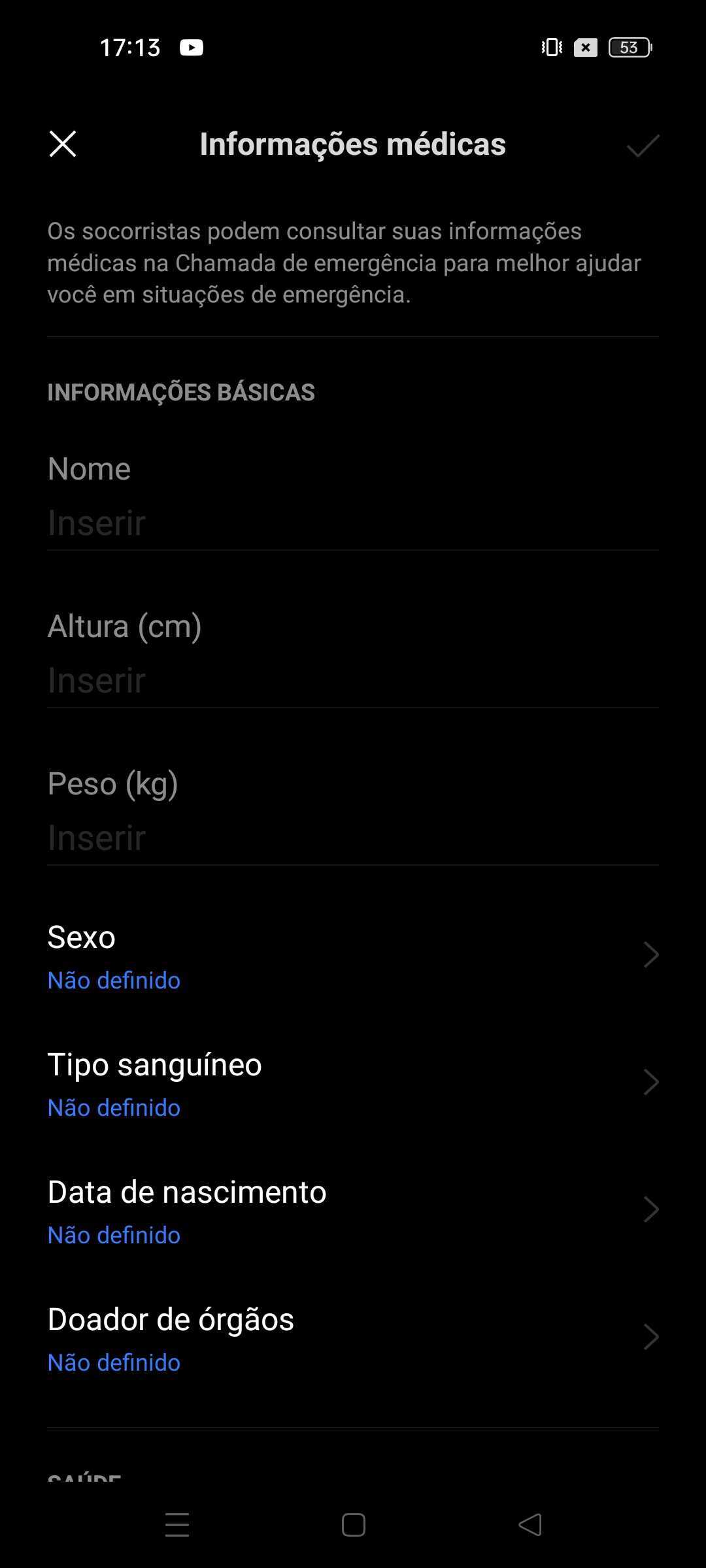Screen dimensions: 706x1568
Task: Close the Informações médicas screen
Action: click(x=63, y=144)
